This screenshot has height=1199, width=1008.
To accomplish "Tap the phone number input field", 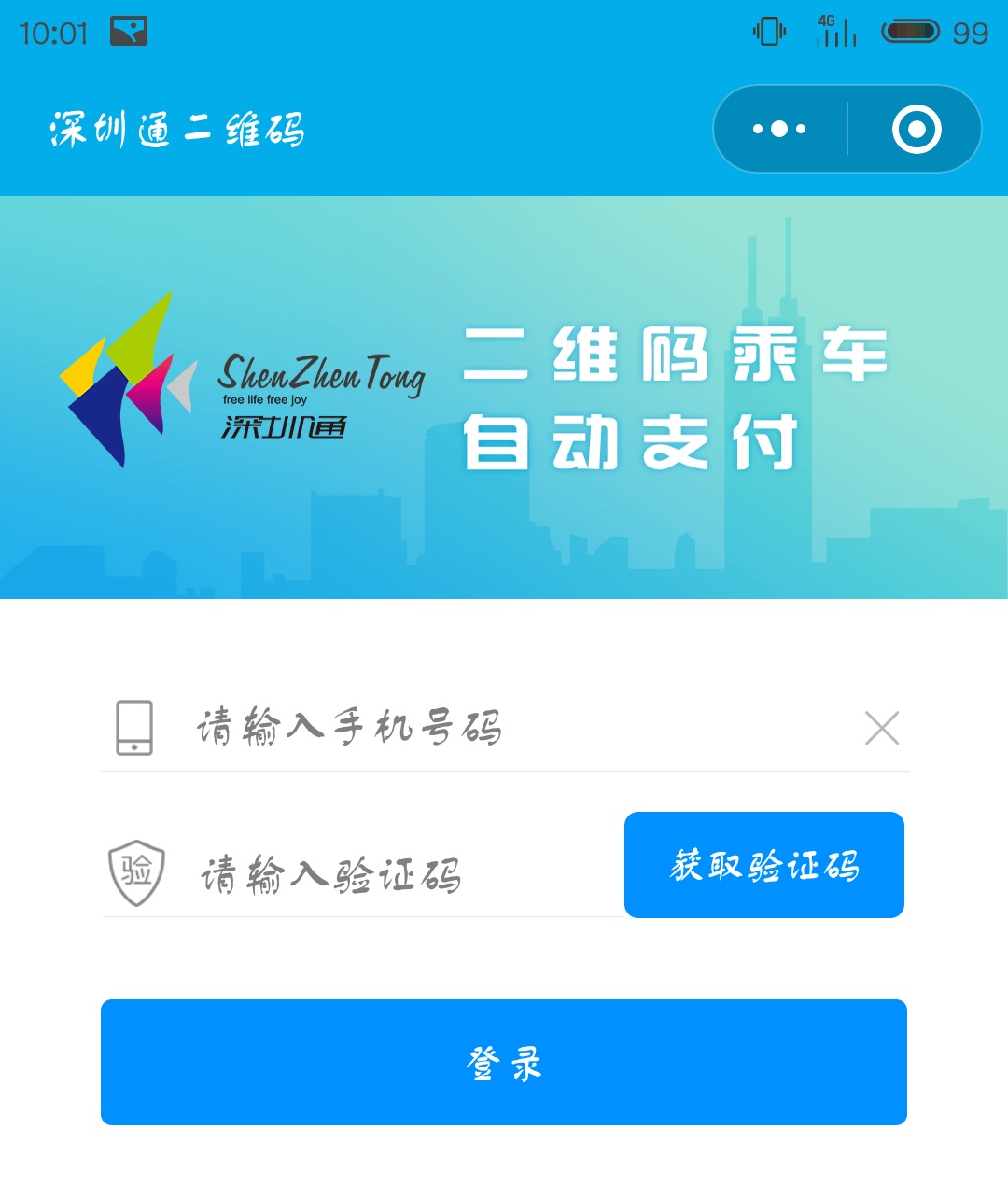I will point(504,728).
